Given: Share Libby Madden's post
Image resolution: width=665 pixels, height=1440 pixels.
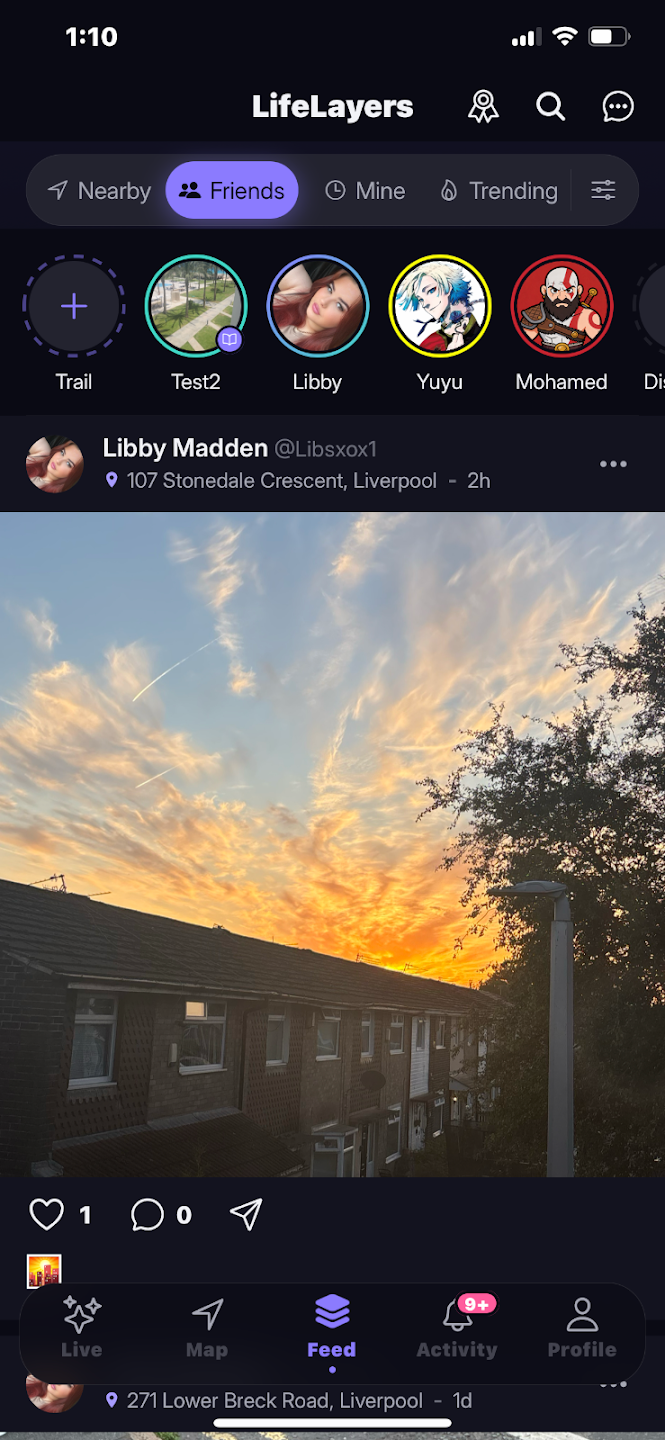Looking at the screenshot, I should pyautogui.click(x=246, y=1214).
